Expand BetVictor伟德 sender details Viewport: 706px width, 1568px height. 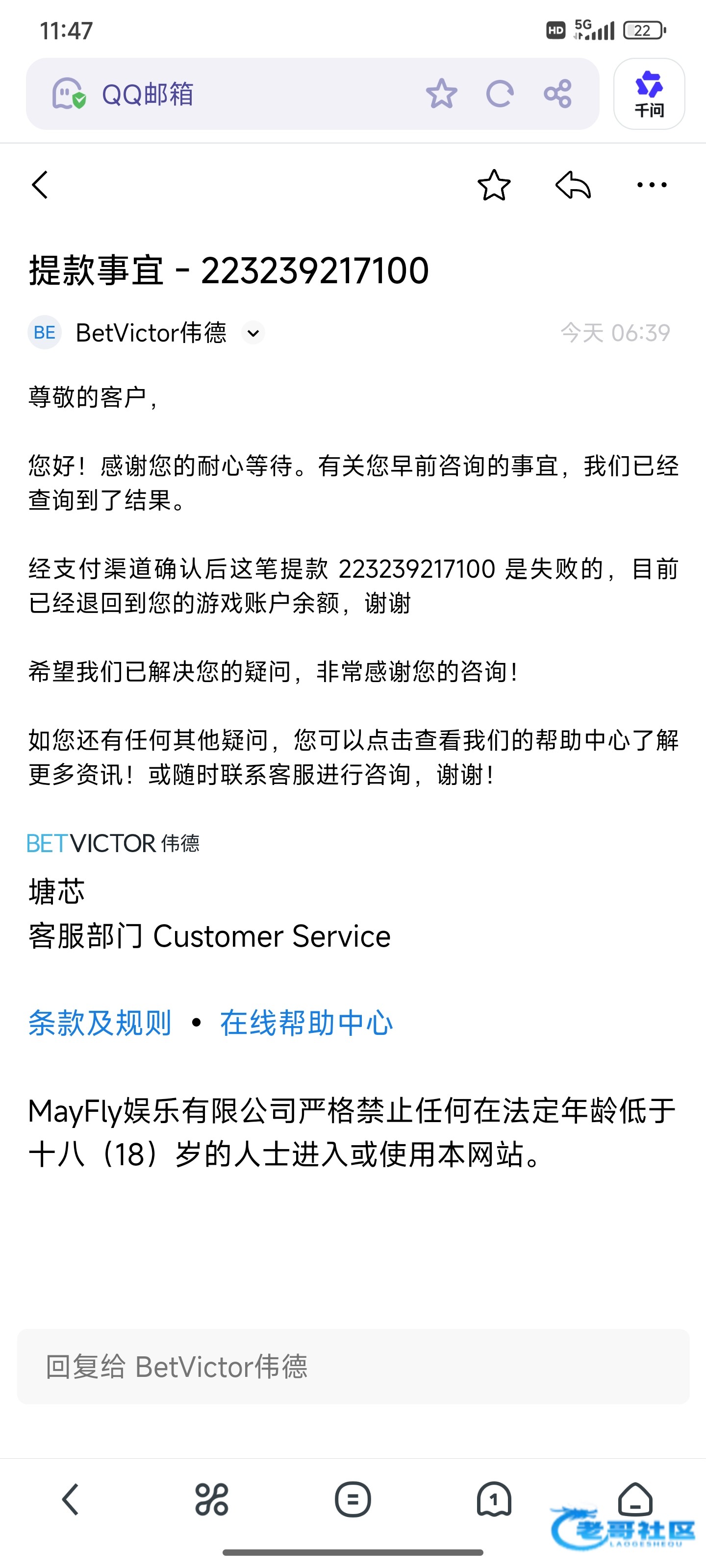point(253,333)
